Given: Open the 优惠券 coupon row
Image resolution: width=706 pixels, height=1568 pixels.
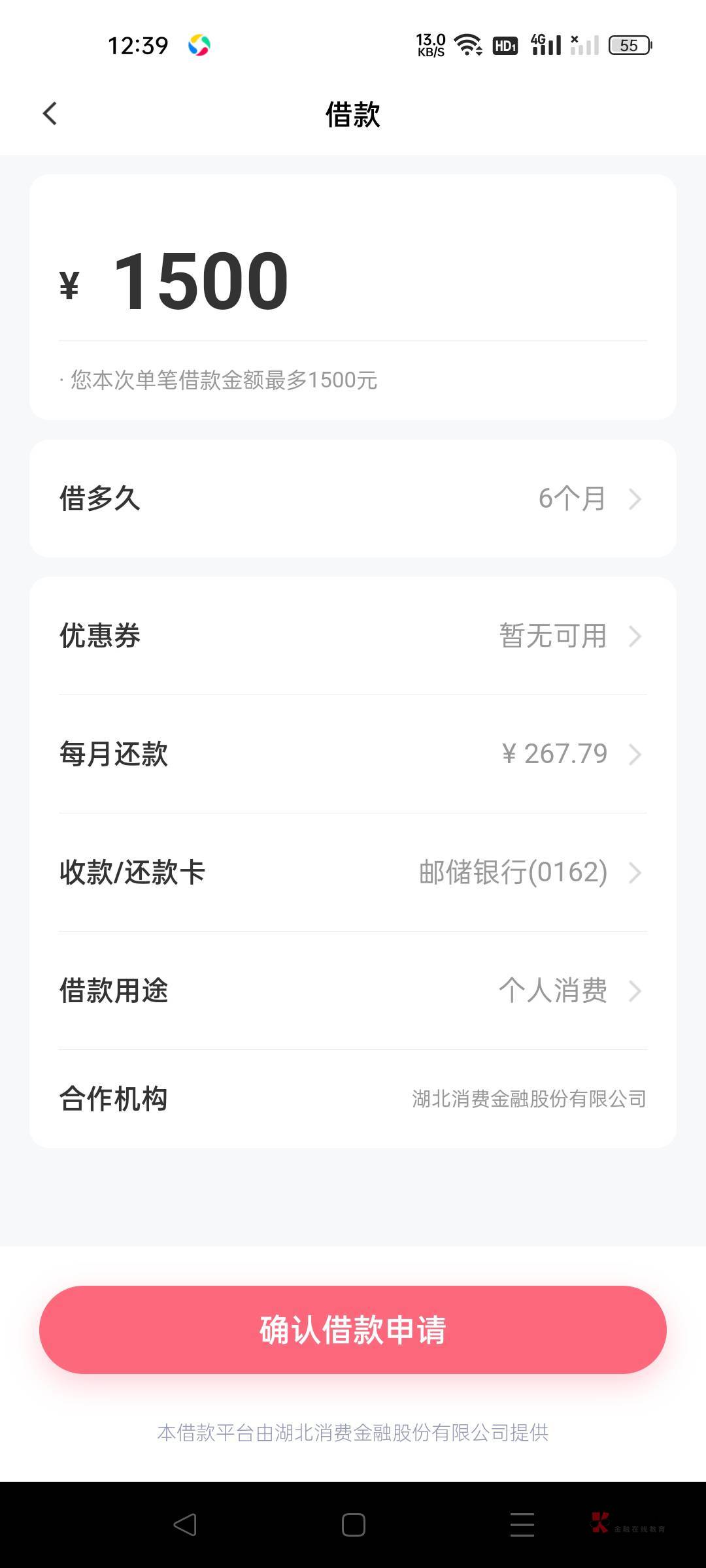Looking at the screenshot, I should click(x=353, y=636).
